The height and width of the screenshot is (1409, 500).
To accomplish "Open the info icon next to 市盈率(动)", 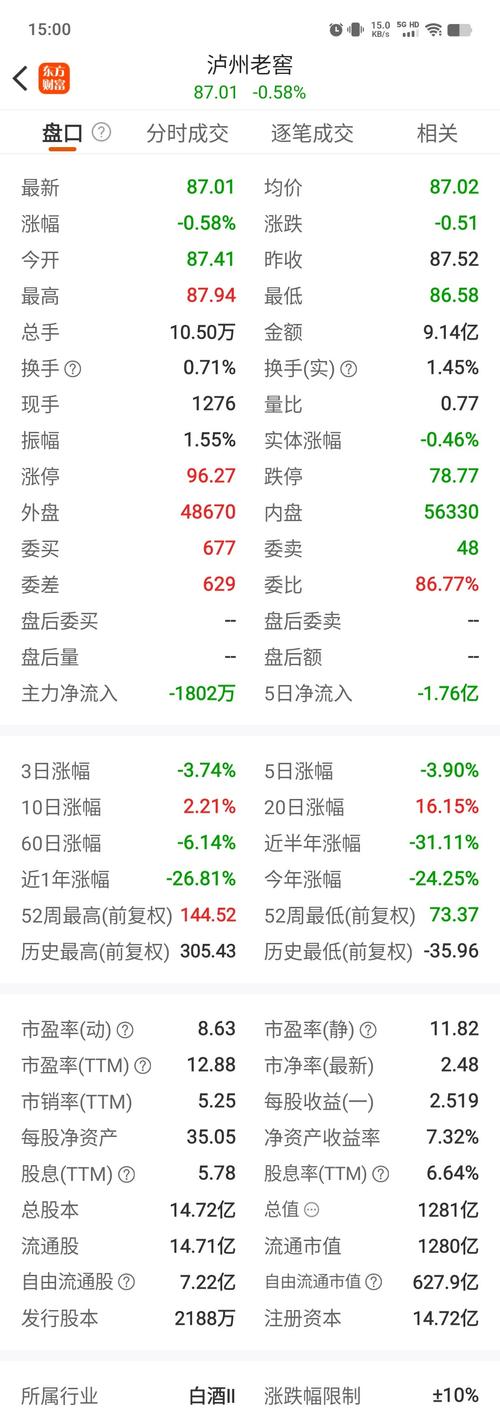I will (125, 1030).
